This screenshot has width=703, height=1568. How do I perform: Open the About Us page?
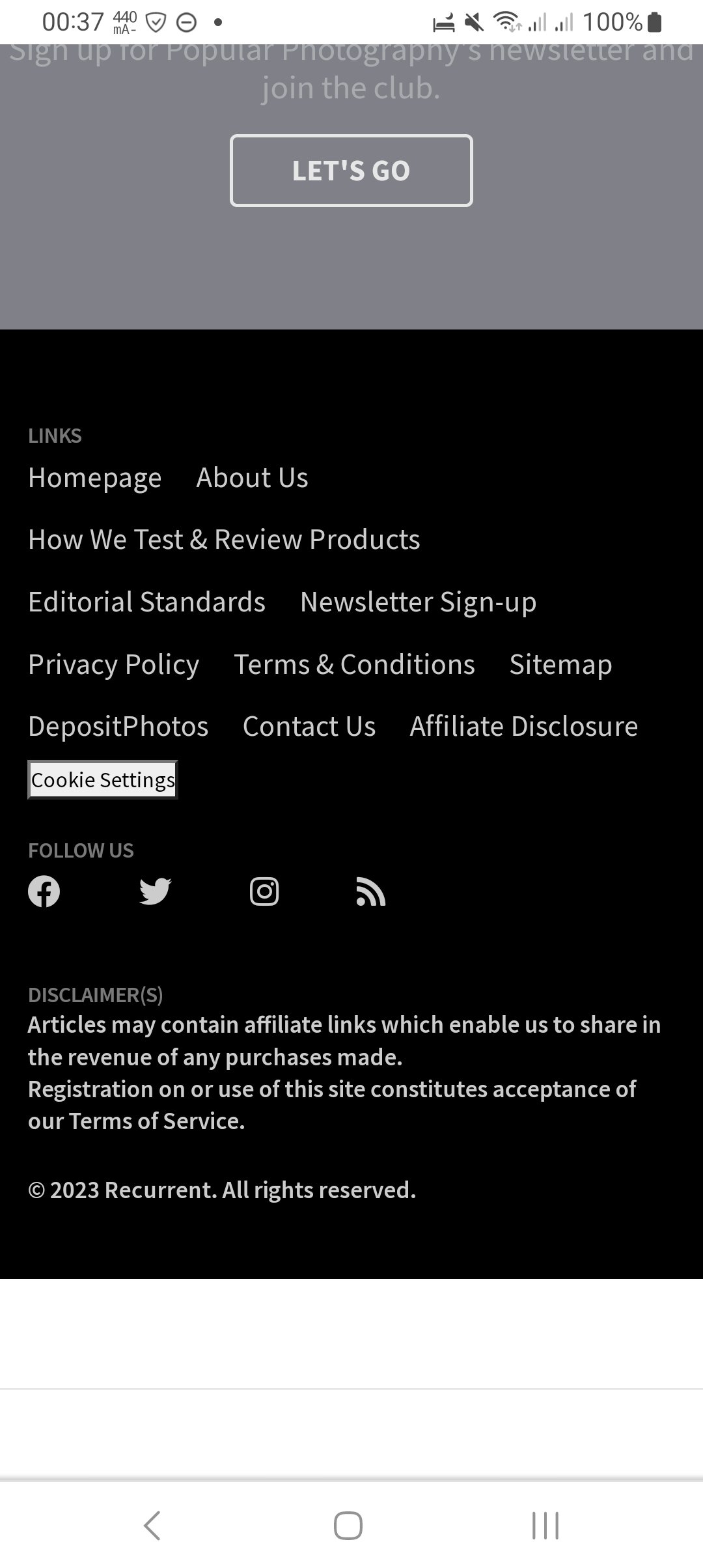(253, 477)
